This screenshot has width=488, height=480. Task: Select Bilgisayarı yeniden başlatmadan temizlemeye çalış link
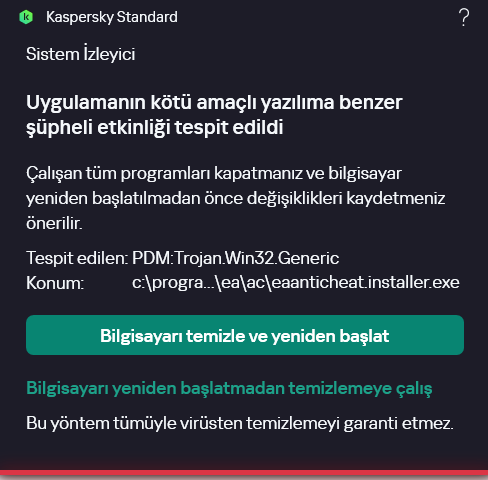229,389
